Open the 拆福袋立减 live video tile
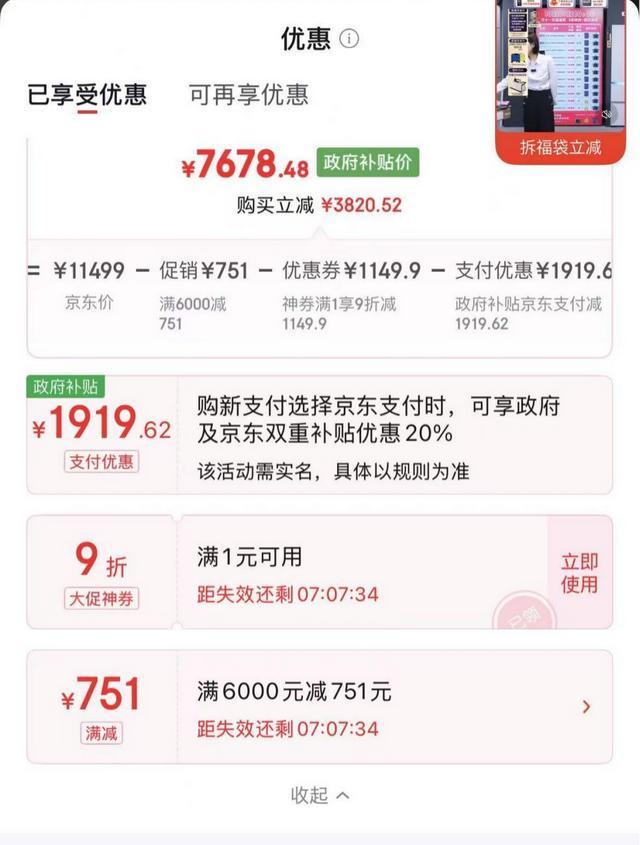640x845 pixels. (560, 82)
